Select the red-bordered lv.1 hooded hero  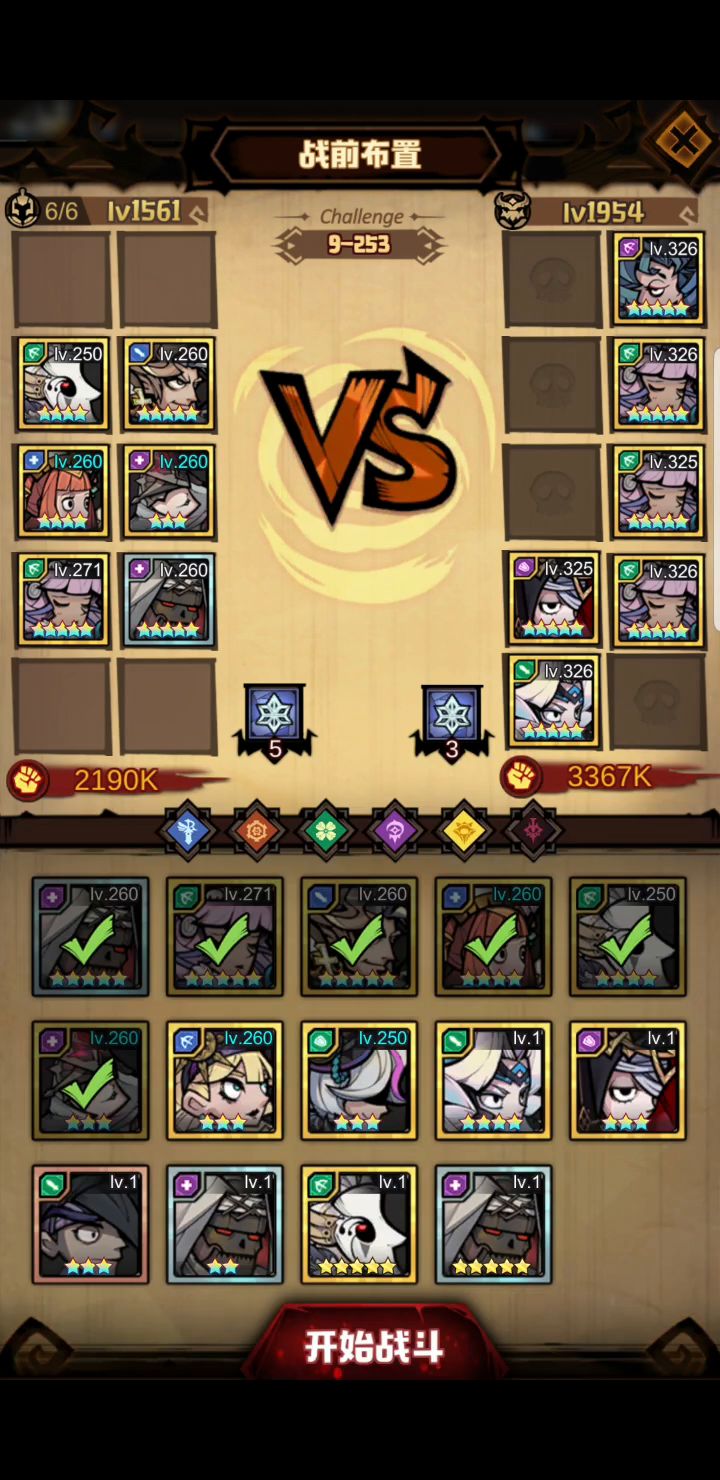coord(90,1224)
